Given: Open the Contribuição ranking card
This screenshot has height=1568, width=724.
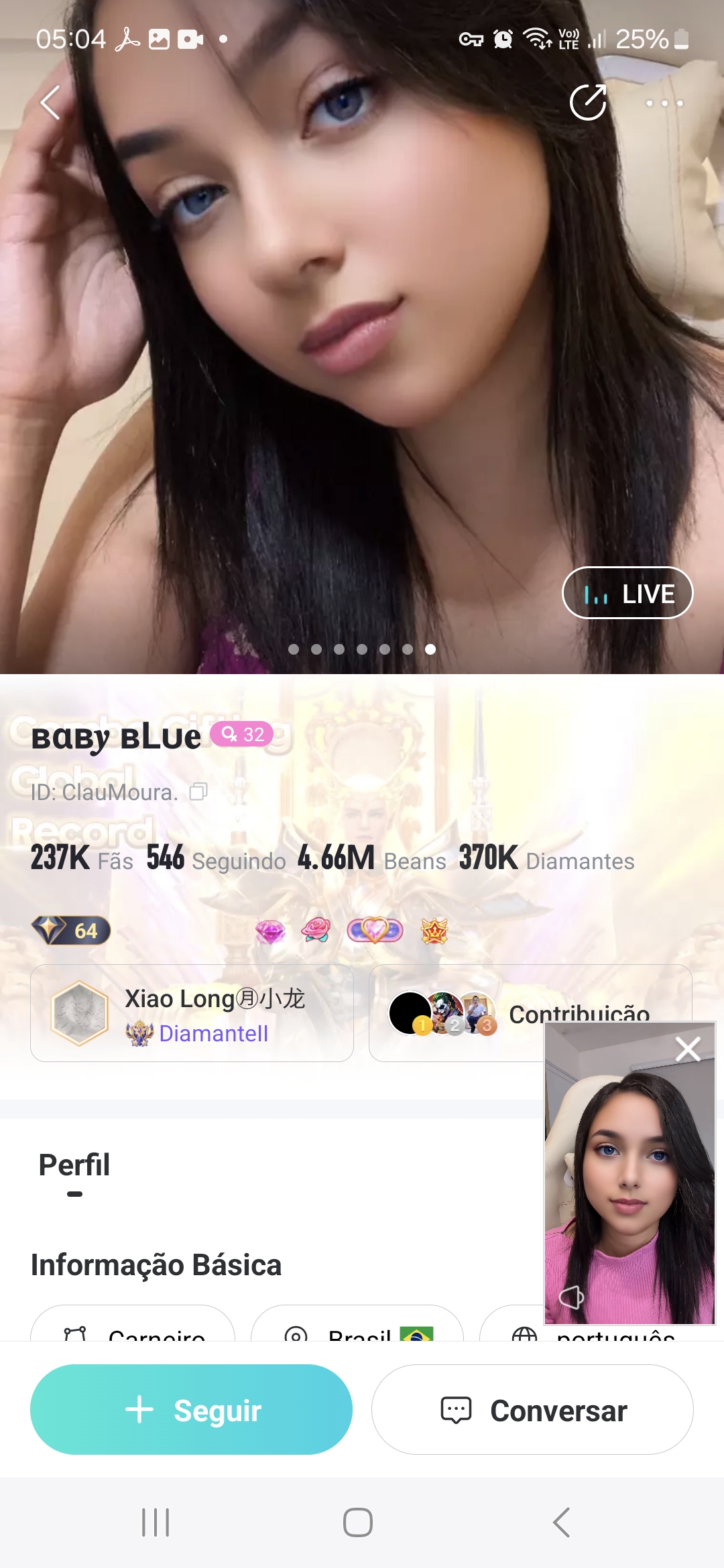Looking at the screenshot, I should tap(456, 1013).
